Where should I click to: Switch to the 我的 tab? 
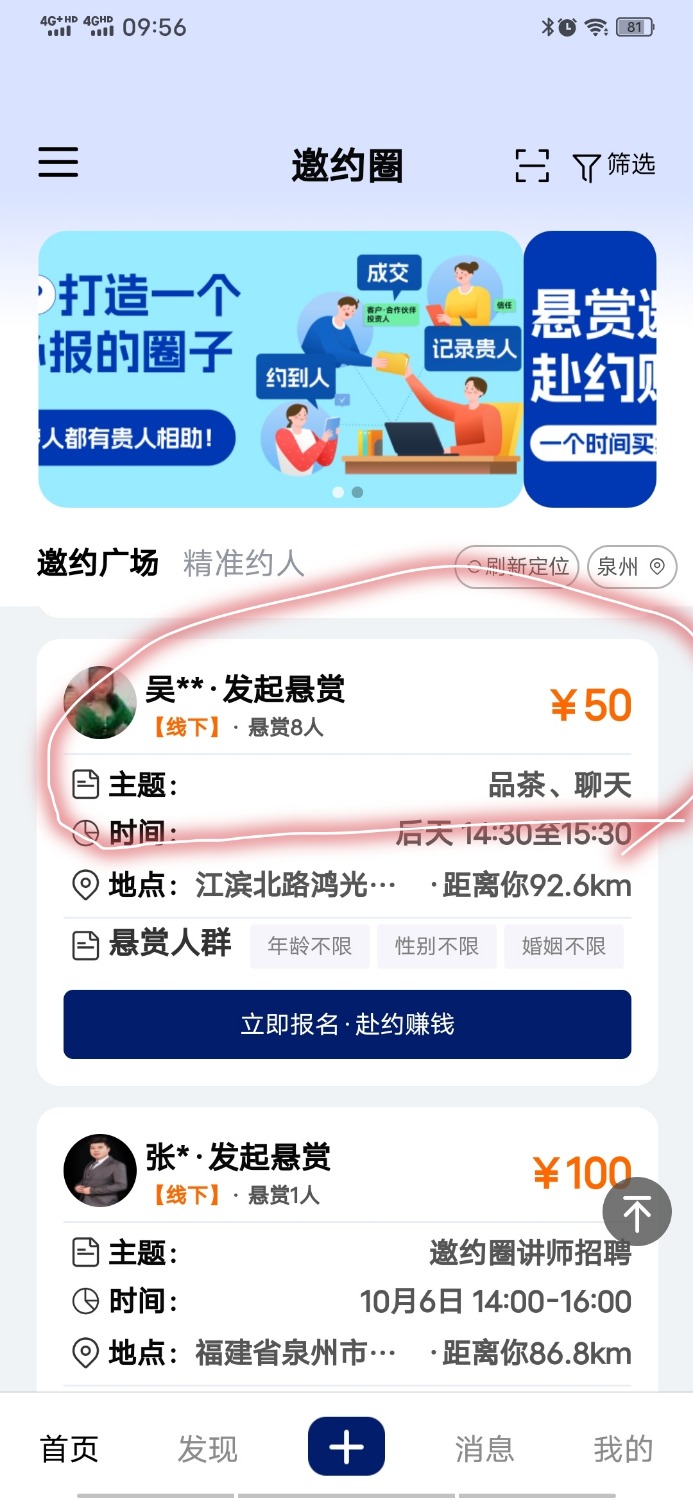(622, 1448)
